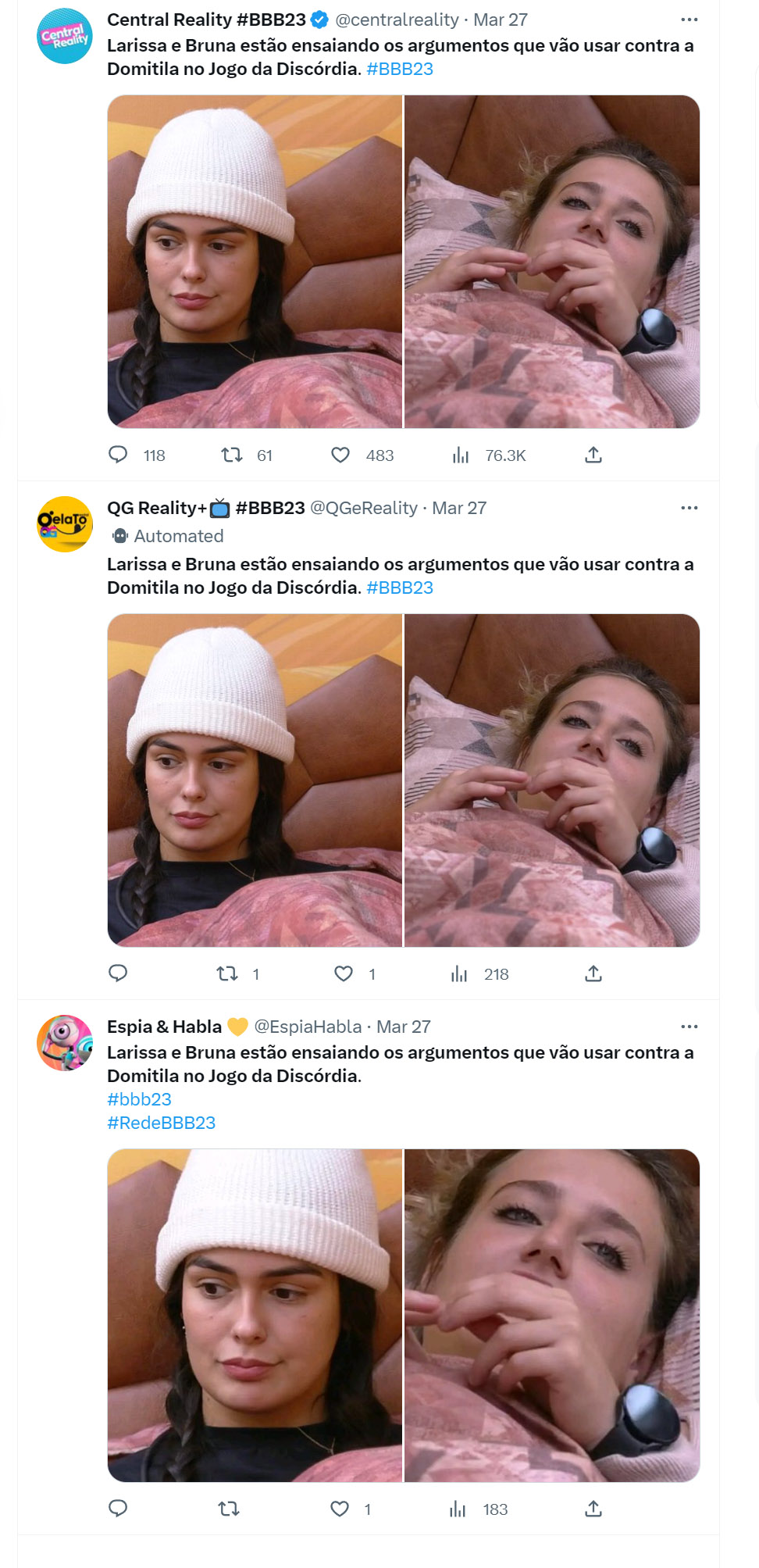Like the Central Reality tweet

pos(340,455)
